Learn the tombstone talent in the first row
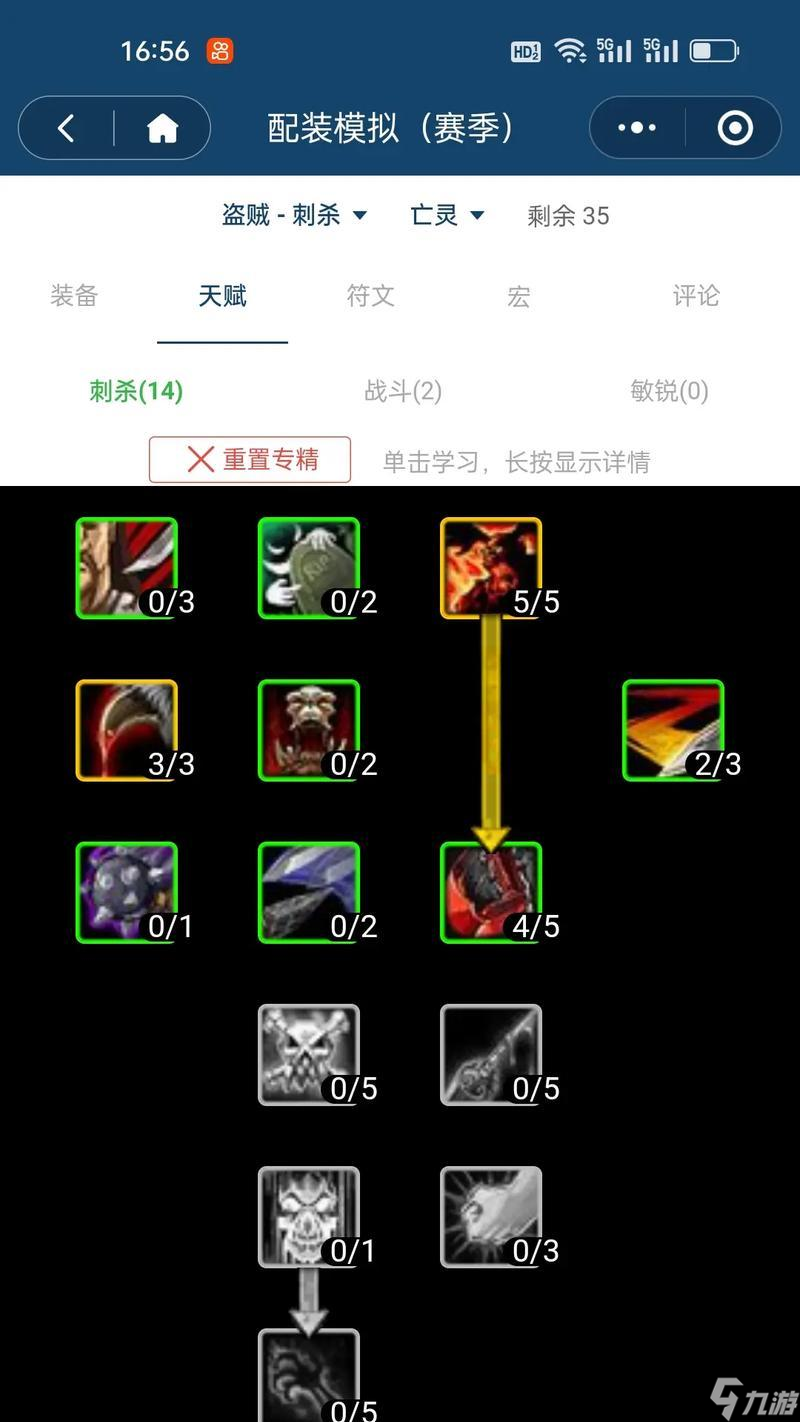800x1422 pixels. pyautogui.click(x=309, y=568)
